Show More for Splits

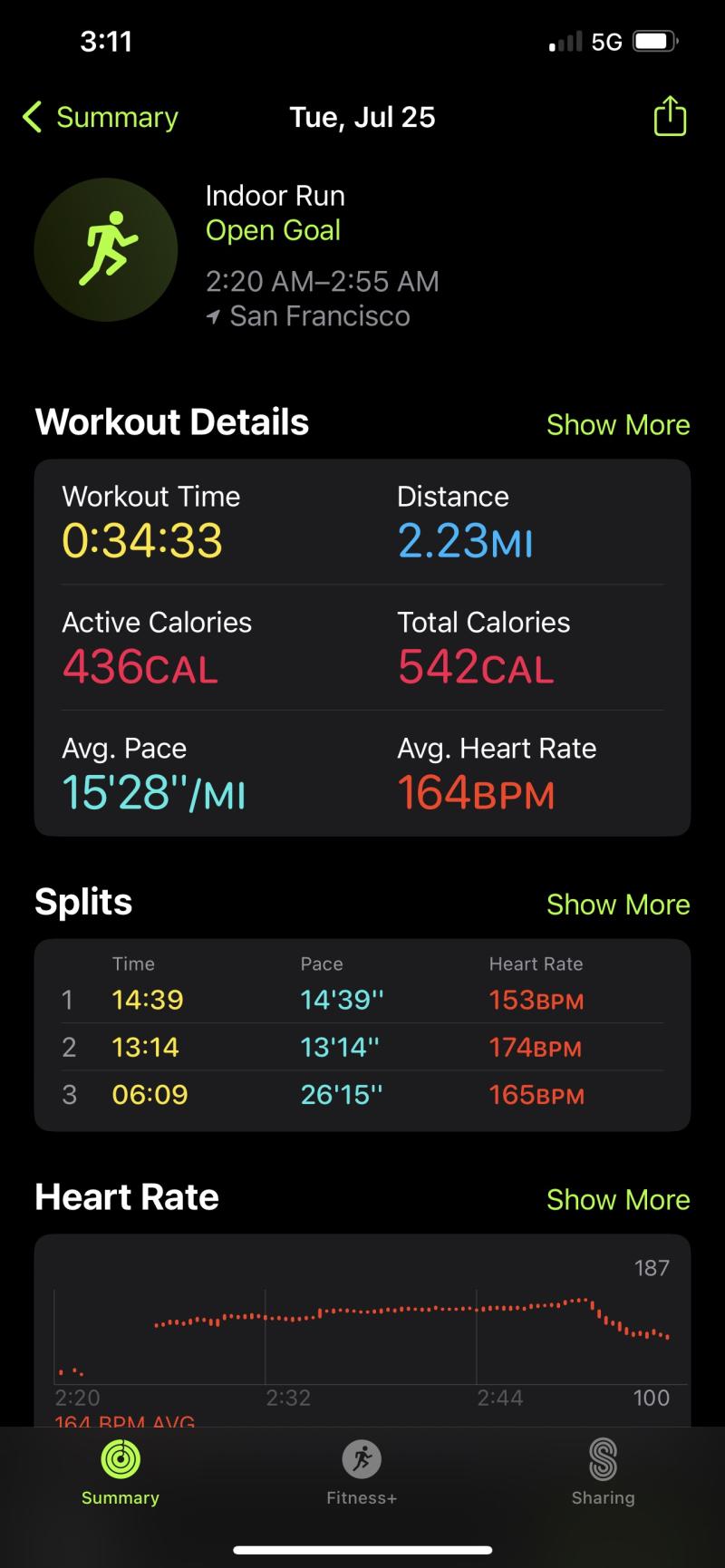pos(617,904)
